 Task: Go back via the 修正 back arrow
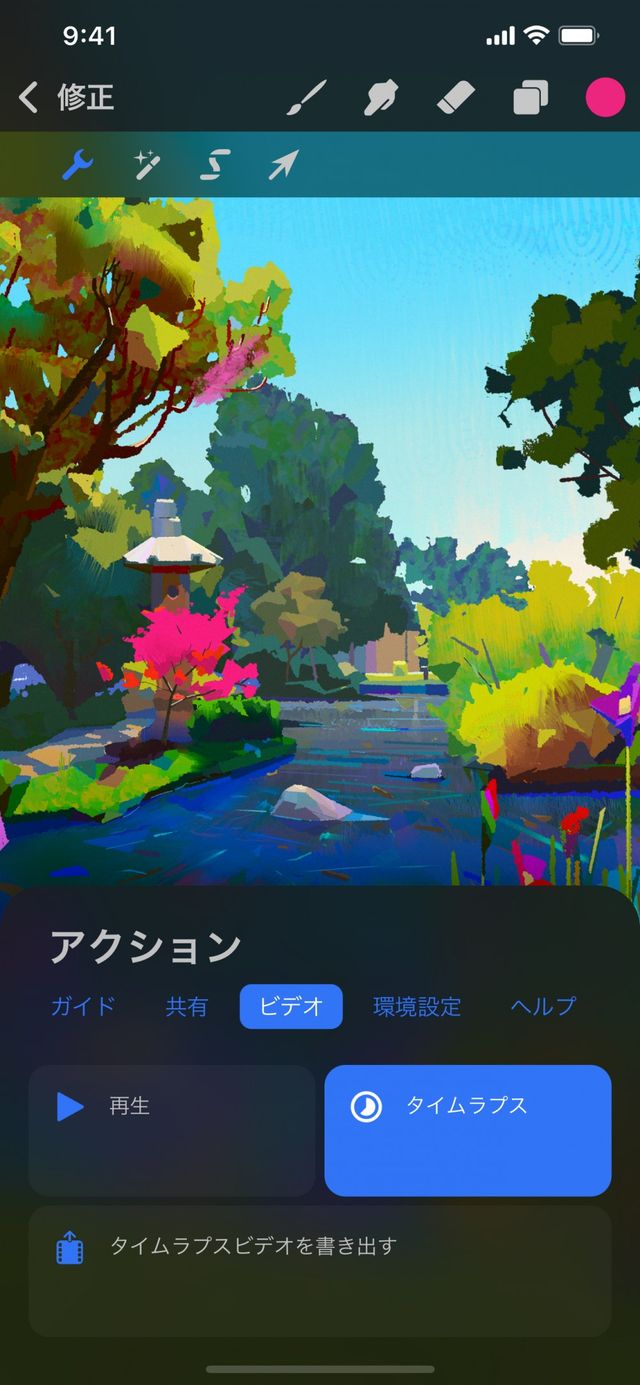[x=30, y=97]
